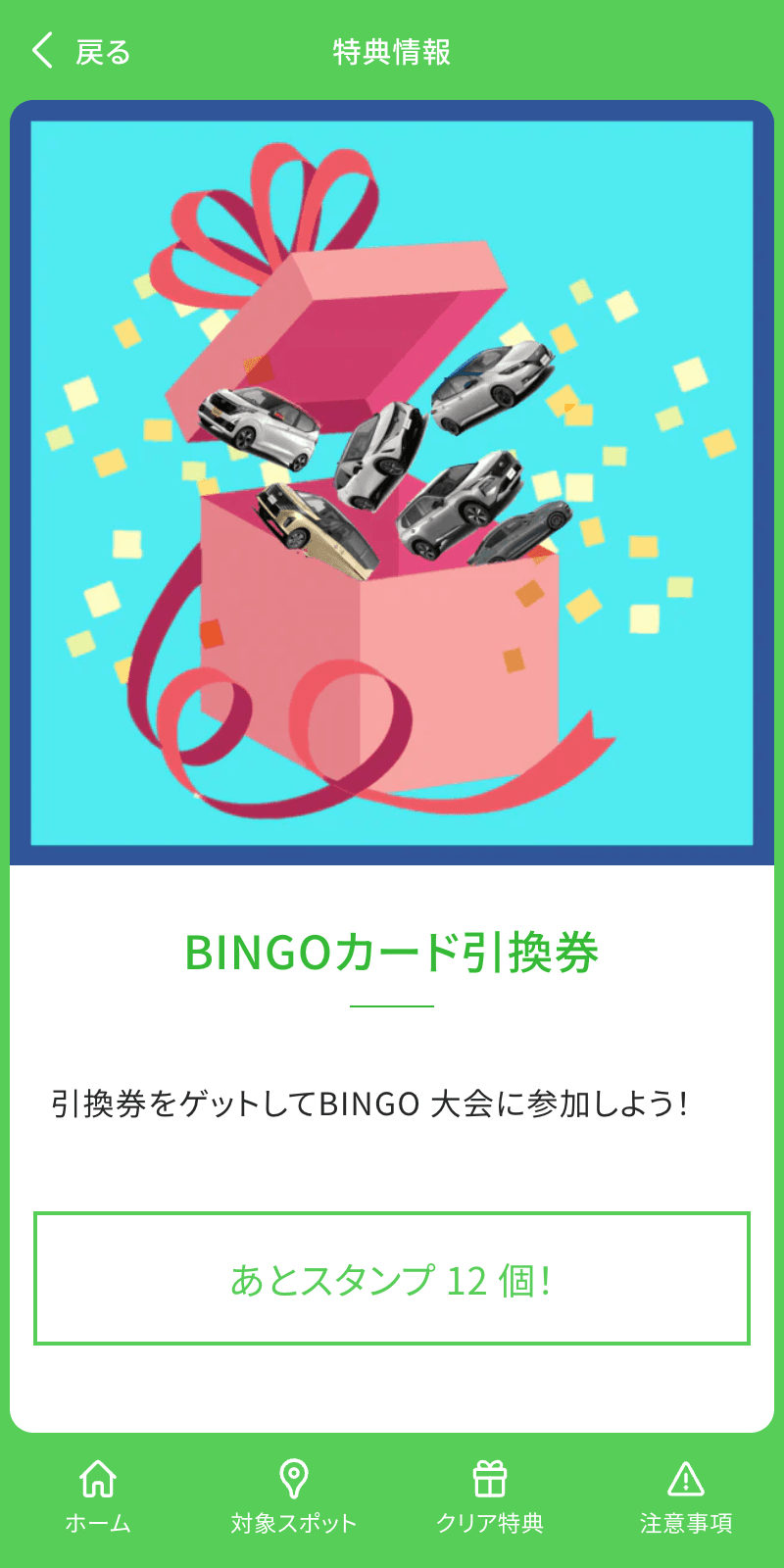The width and height of the screenshot is (784, 1568).
Task: Tap the あとスタンプ 12 個! button
Action: 392,1279
